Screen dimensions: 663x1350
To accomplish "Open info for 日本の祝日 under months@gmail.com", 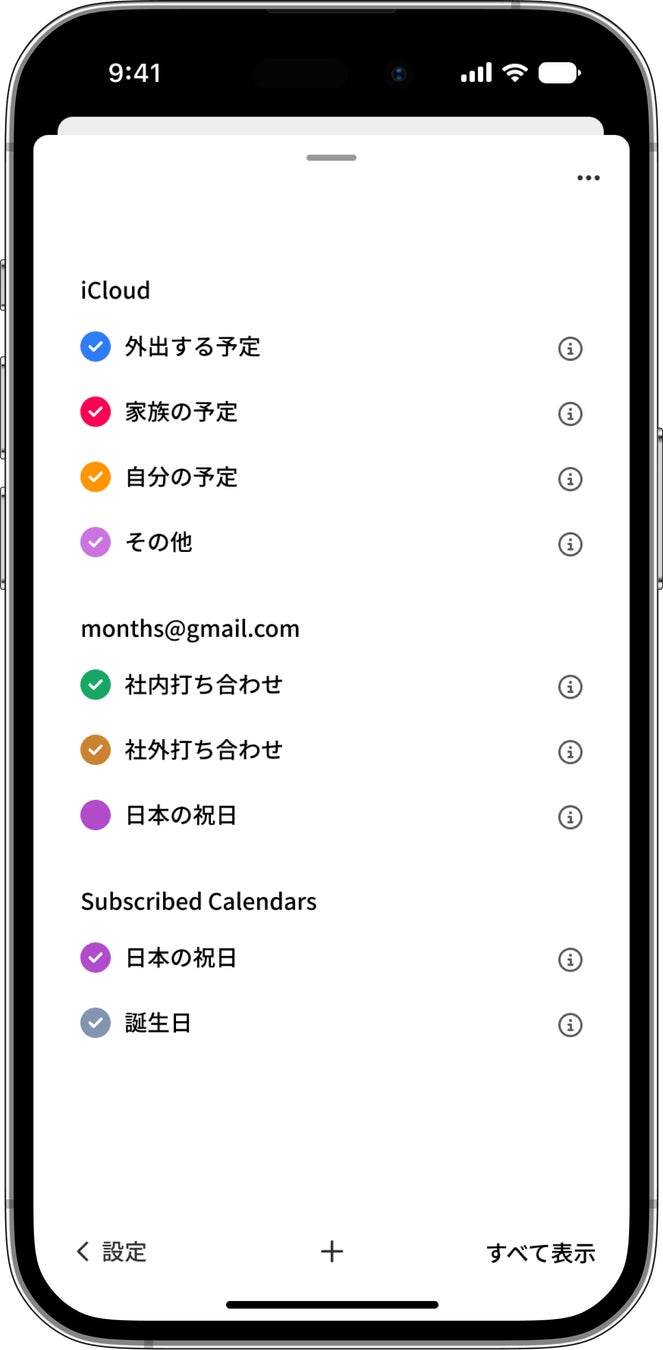I will 570,817.
